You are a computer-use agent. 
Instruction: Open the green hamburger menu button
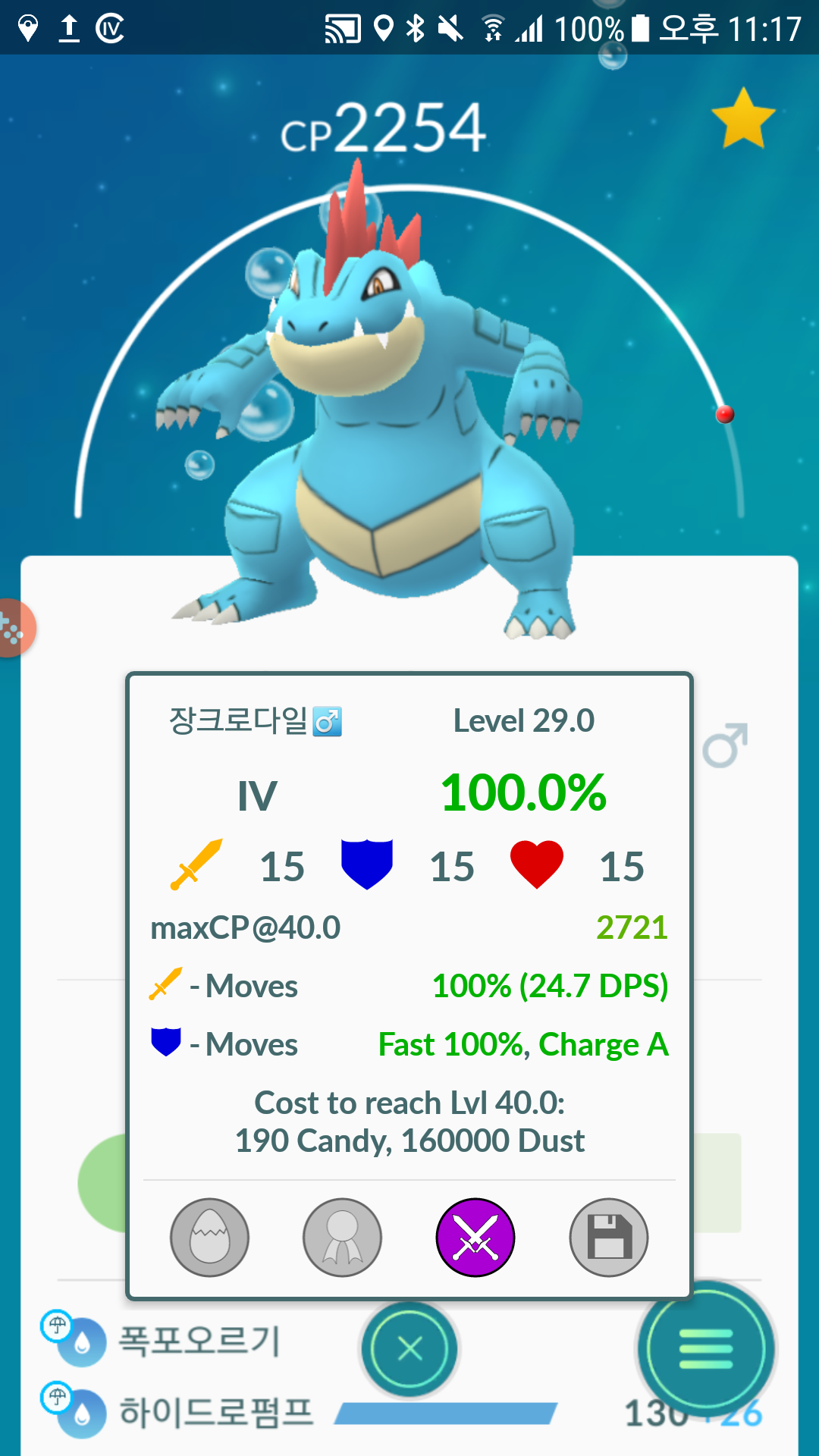(x=705, y=1349)
